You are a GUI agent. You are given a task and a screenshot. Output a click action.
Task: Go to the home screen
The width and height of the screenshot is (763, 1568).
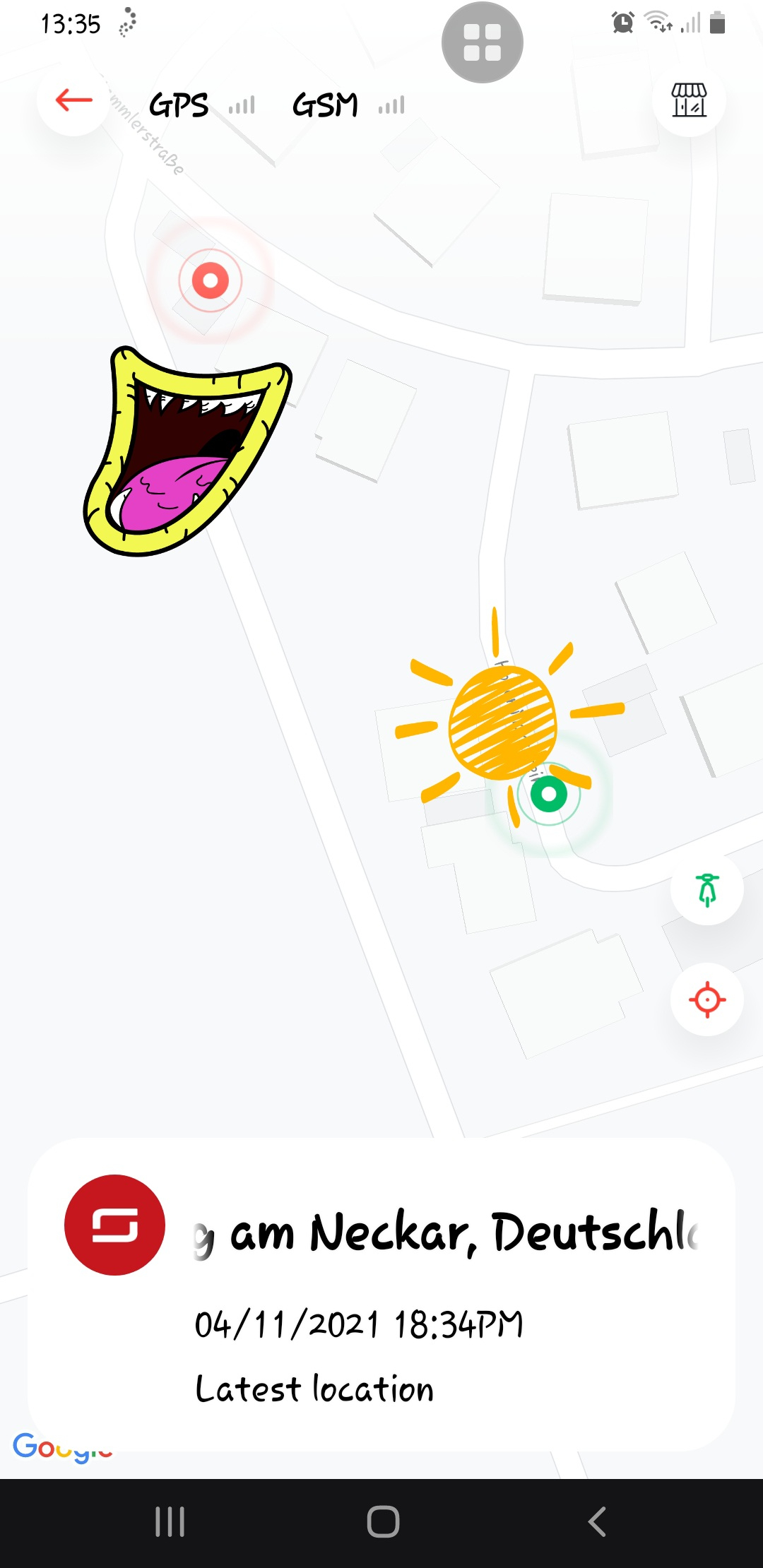pyautogui.click(x=383, y=1521)
